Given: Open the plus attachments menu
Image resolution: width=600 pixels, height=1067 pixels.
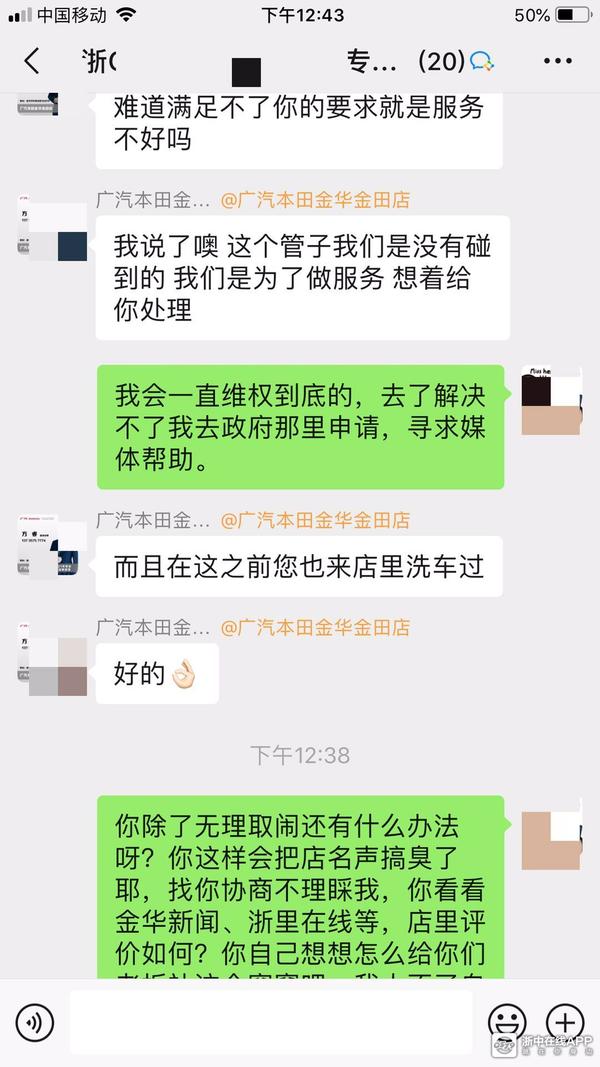Looking at the screenshot, I should (564, 1022).
